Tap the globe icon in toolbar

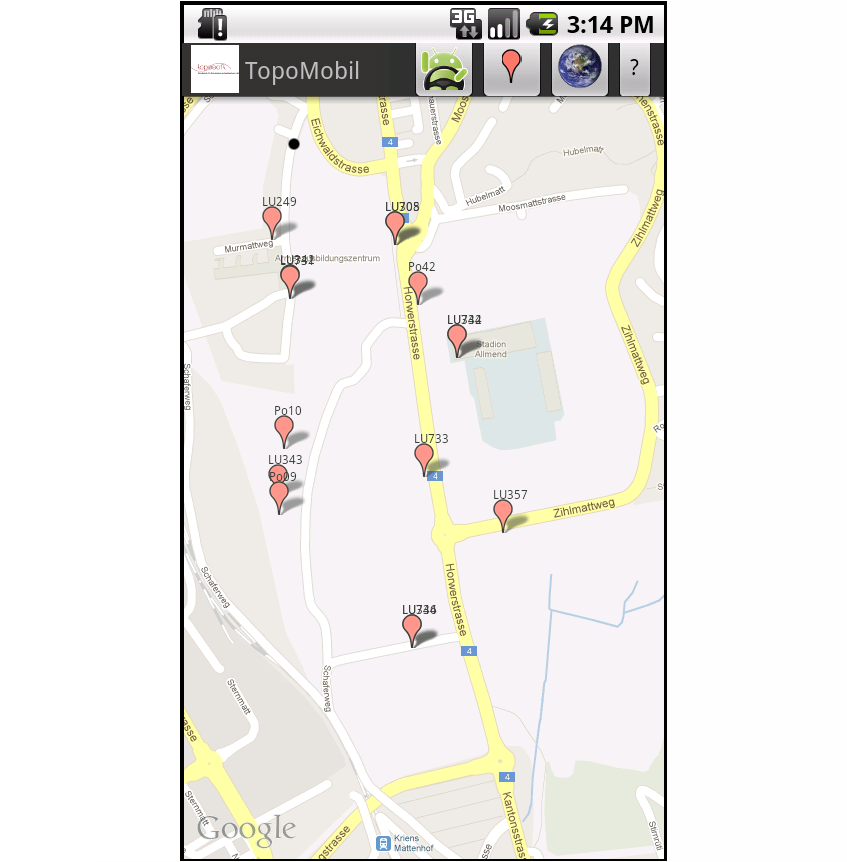pyautogui.click(x=580, y=69)
